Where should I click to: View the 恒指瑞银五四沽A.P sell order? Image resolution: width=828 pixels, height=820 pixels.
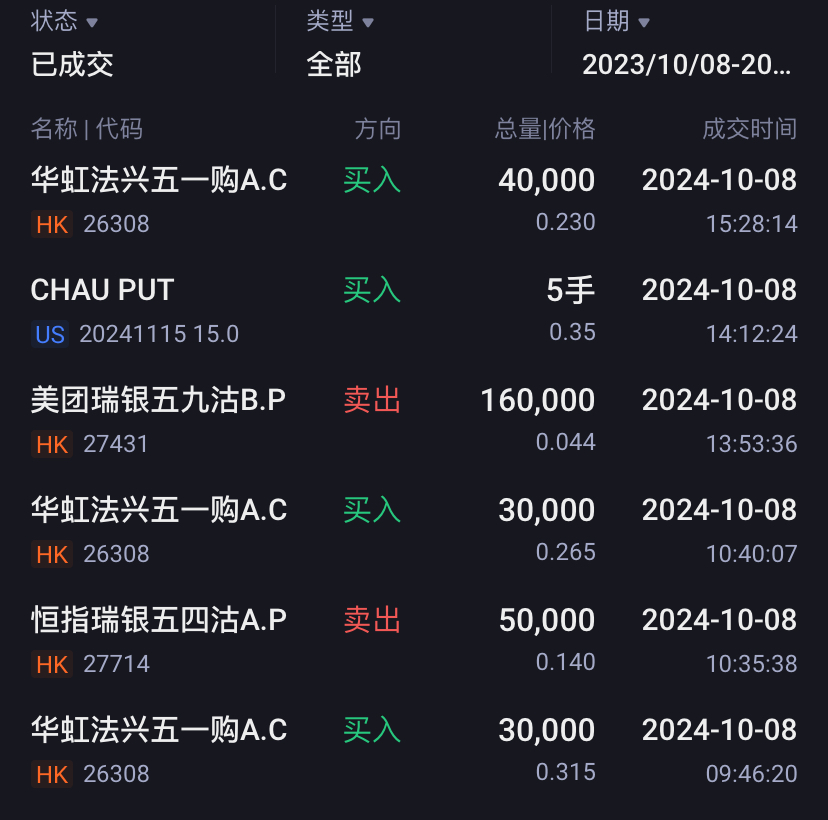pos(414,641)
